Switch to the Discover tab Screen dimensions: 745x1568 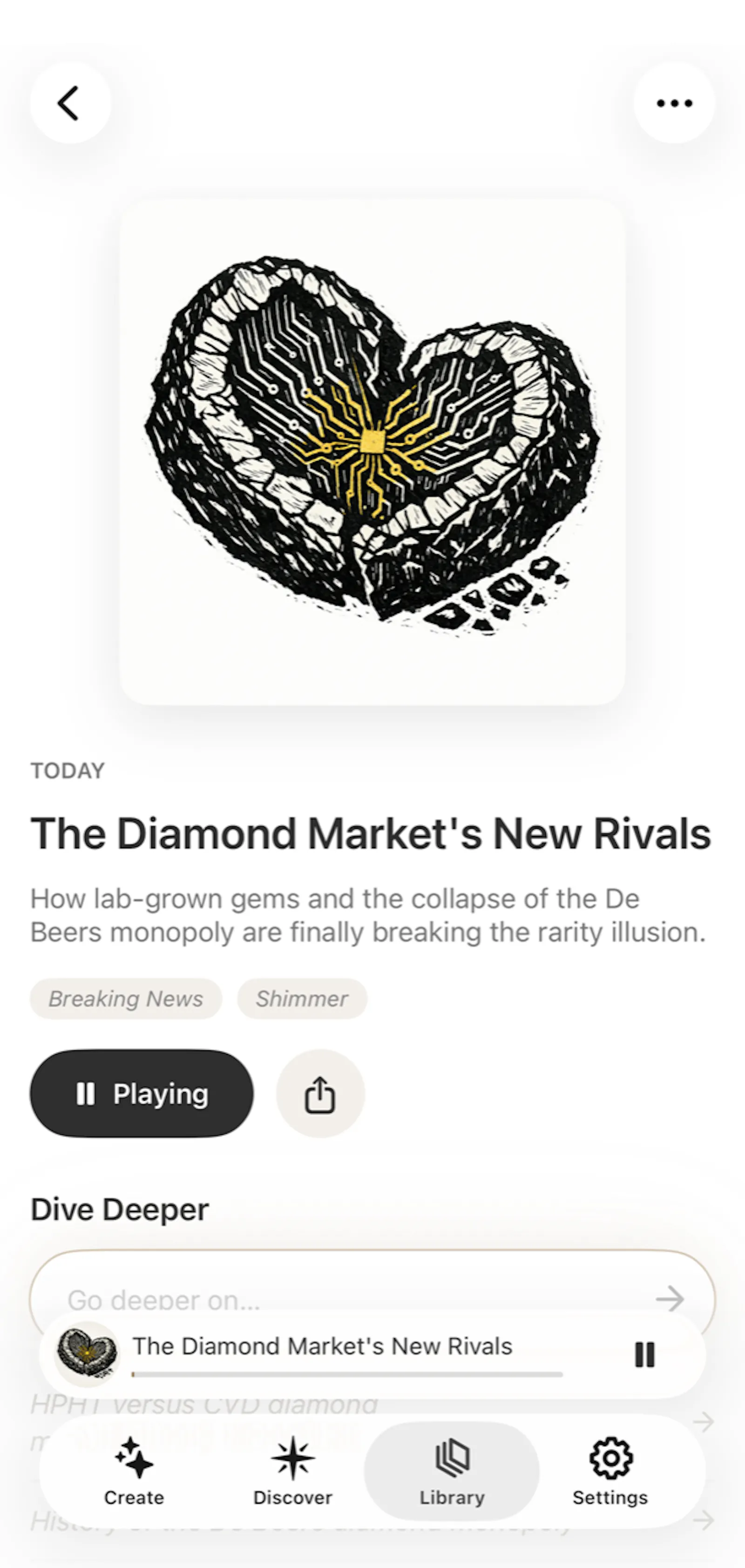pos(293,1471)
